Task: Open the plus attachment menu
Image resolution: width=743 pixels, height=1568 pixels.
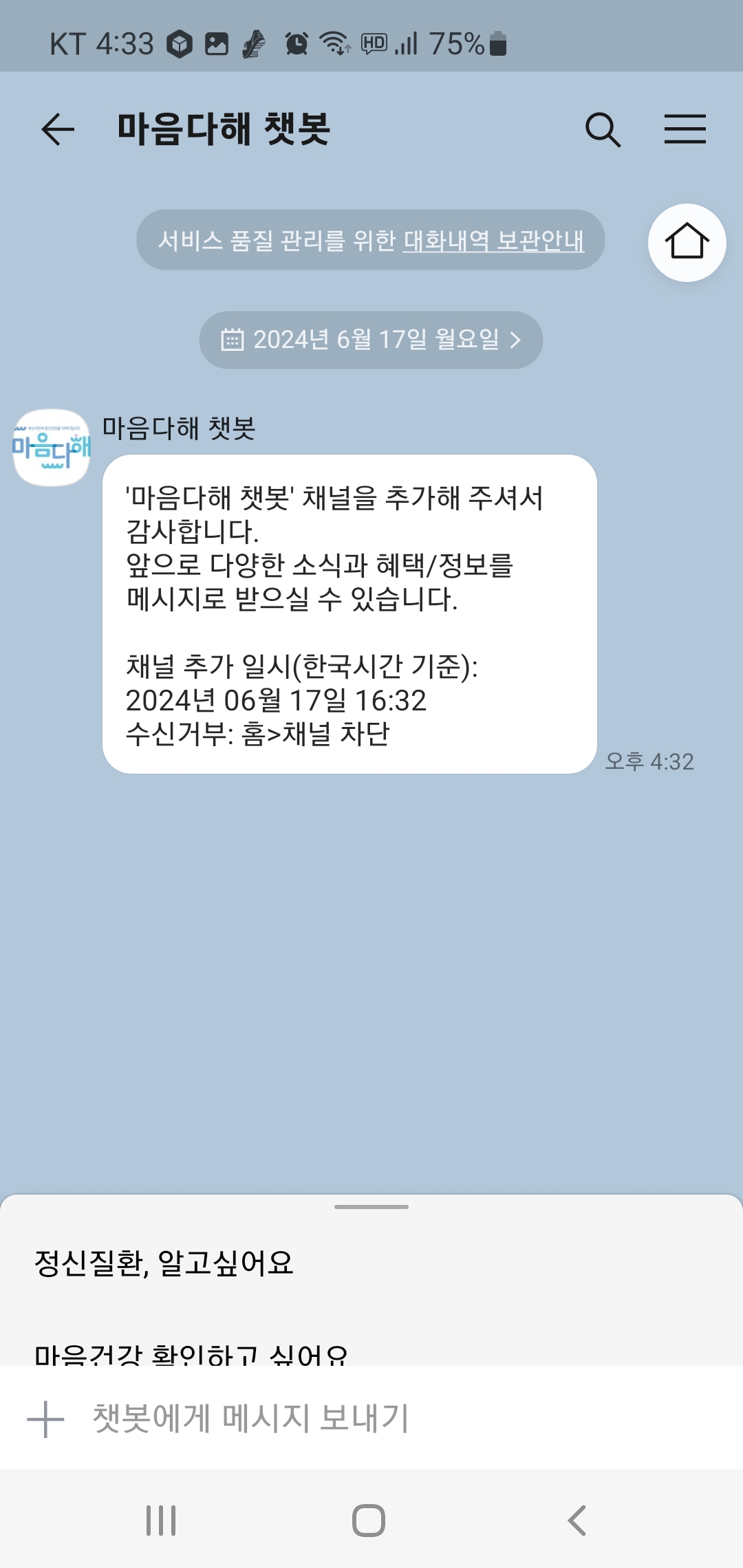Action: click(x=45, y=1419)
